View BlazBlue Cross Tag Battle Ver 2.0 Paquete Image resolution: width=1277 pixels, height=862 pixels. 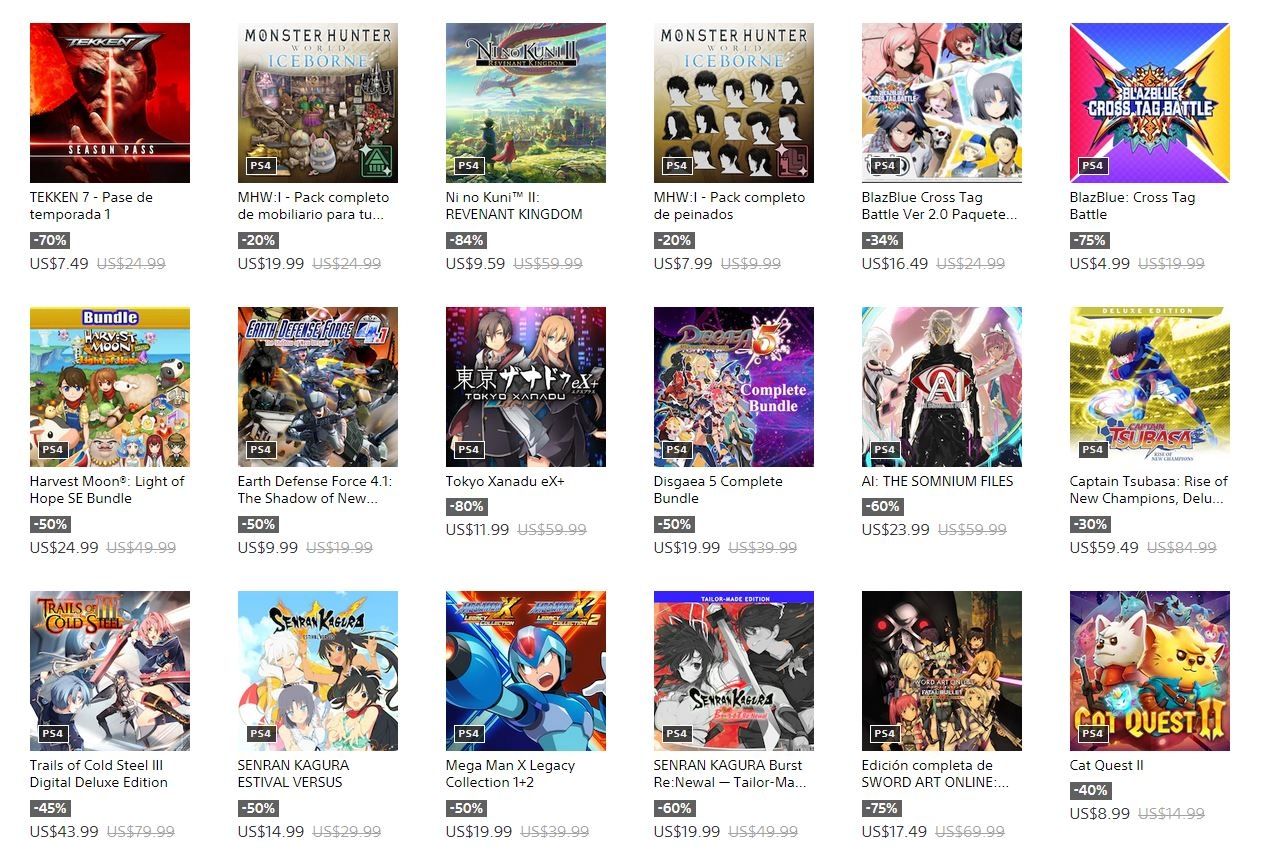click(942, 103)
